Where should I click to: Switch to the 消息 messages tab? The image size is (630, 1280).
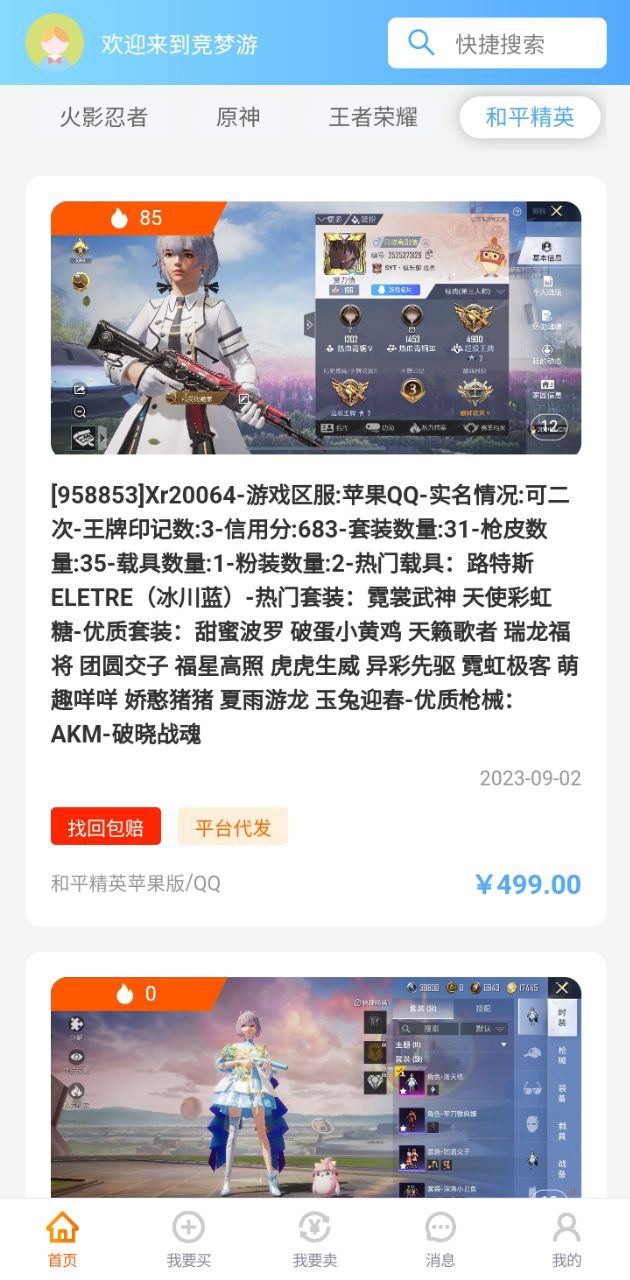(x=440, y=1239)
